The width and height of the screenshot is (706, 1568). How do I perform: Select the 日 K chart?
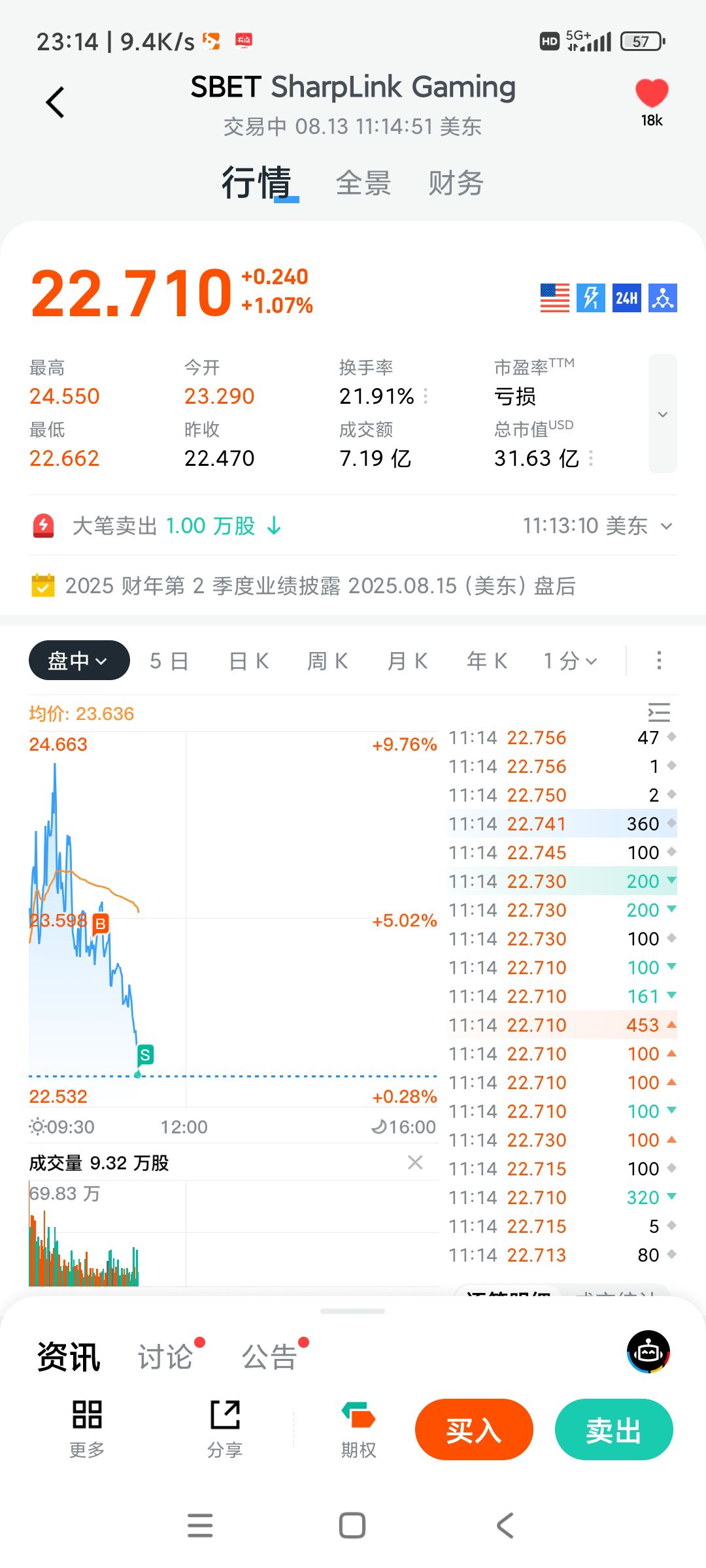pos(249,661)
